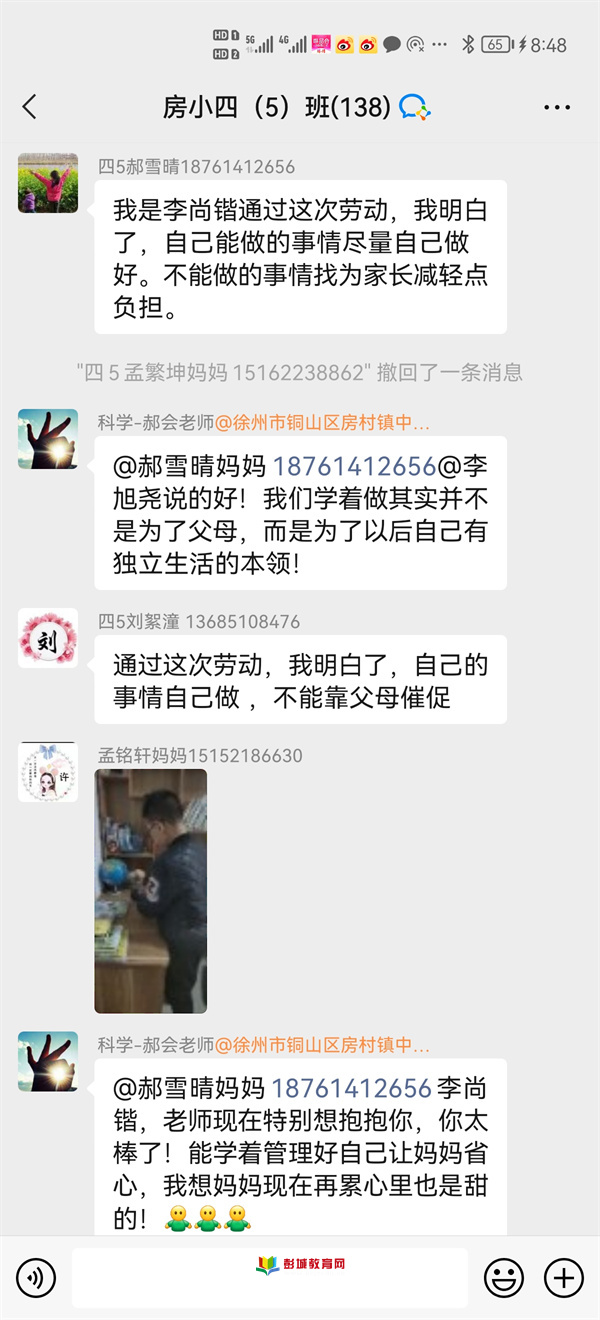Open avatar of 孟铭轩妈妈
The height and width of the screenshot is (1320, 600).
(48, 772)
